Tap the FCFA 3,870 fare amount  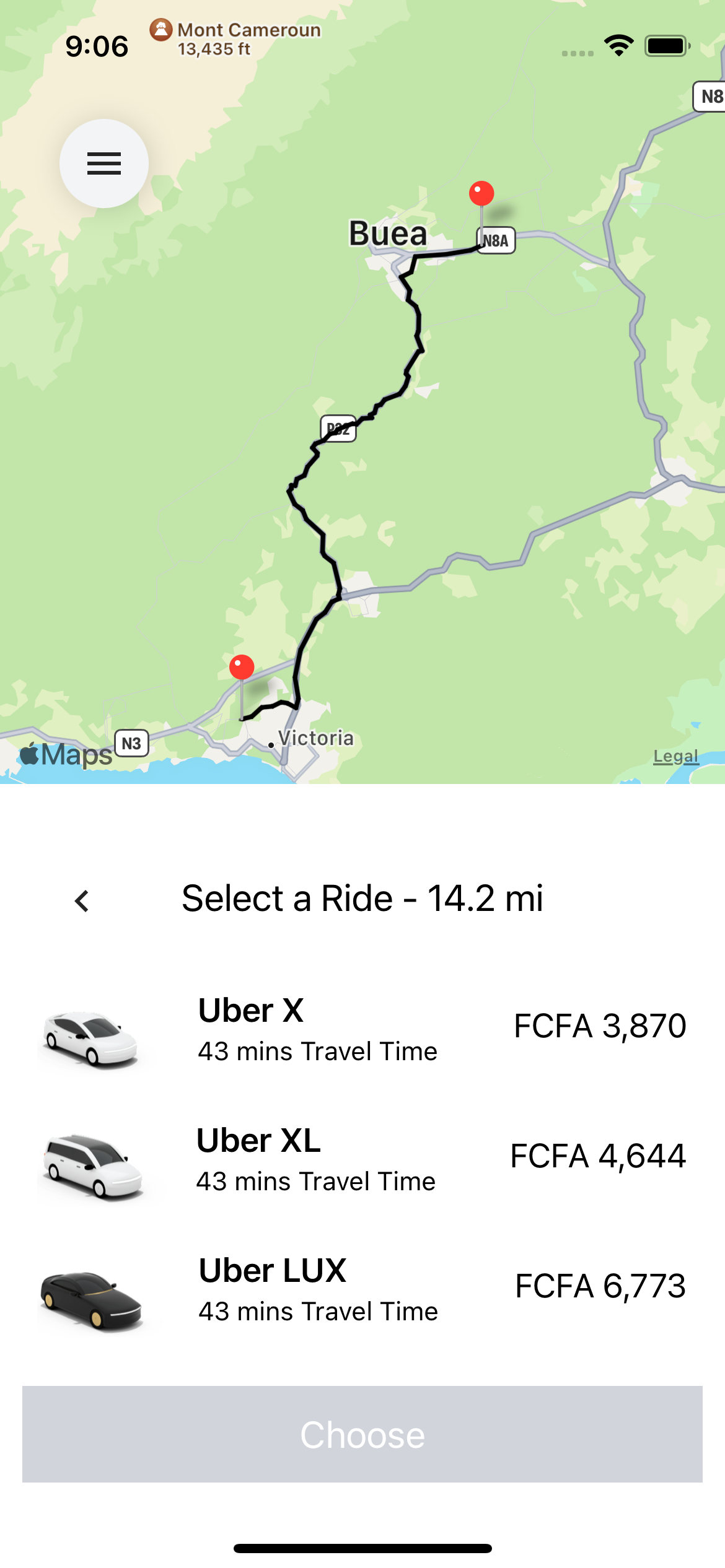[599, 1026]
